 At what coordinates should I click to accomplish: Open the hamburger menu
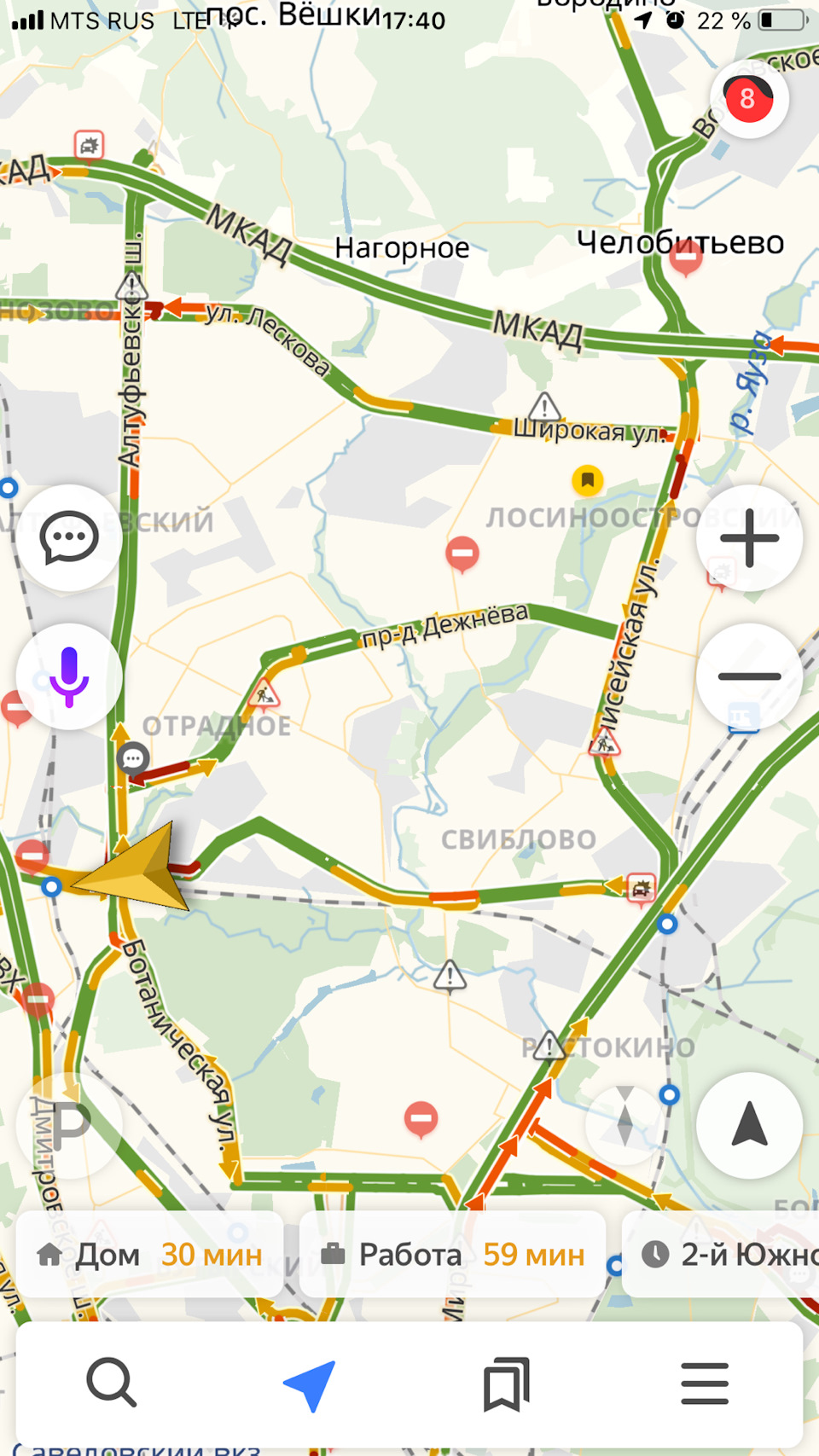(x=705, y=1383)
